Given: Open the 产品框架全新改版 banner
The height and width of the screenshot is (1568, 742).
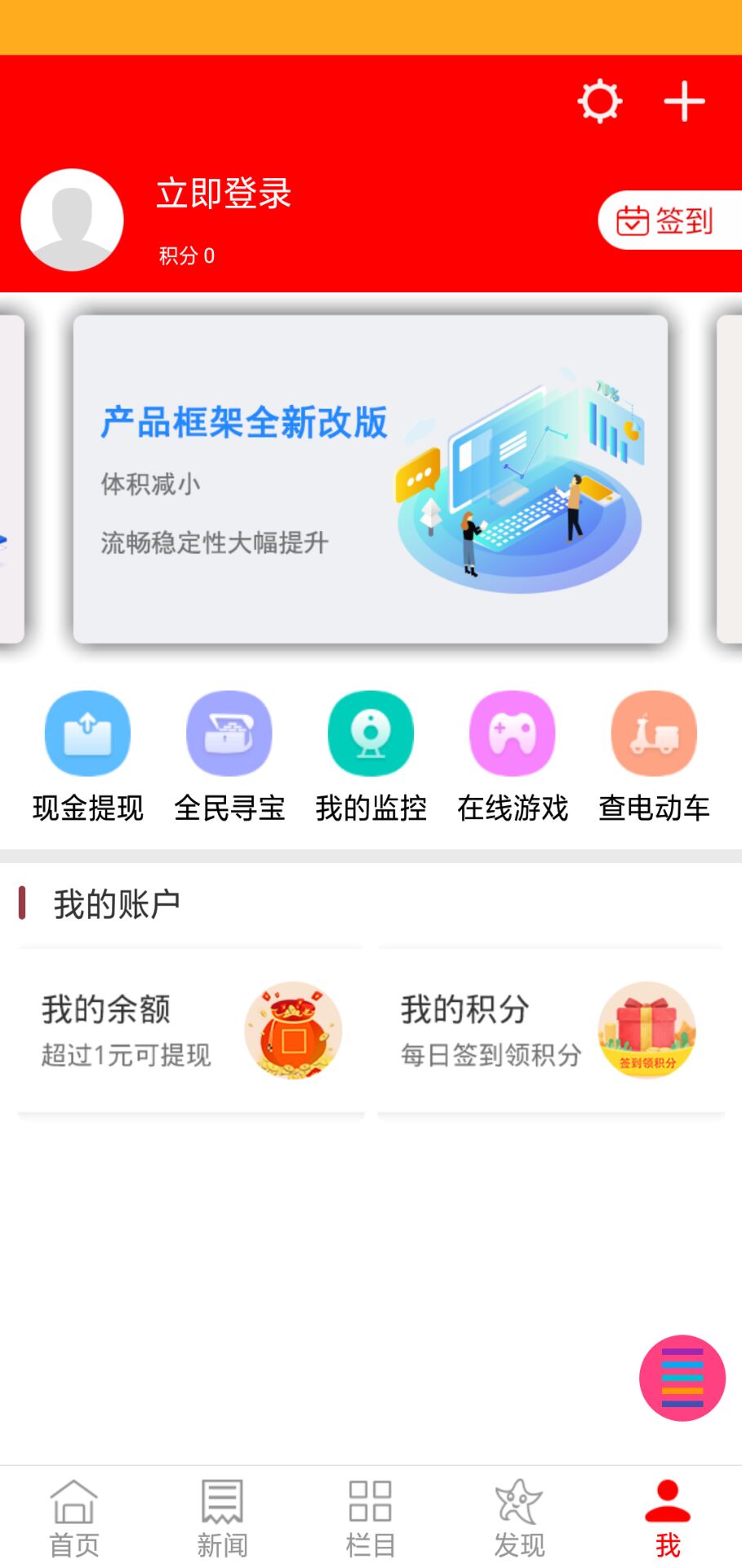Looking at the screenshot, I should 371,479.
